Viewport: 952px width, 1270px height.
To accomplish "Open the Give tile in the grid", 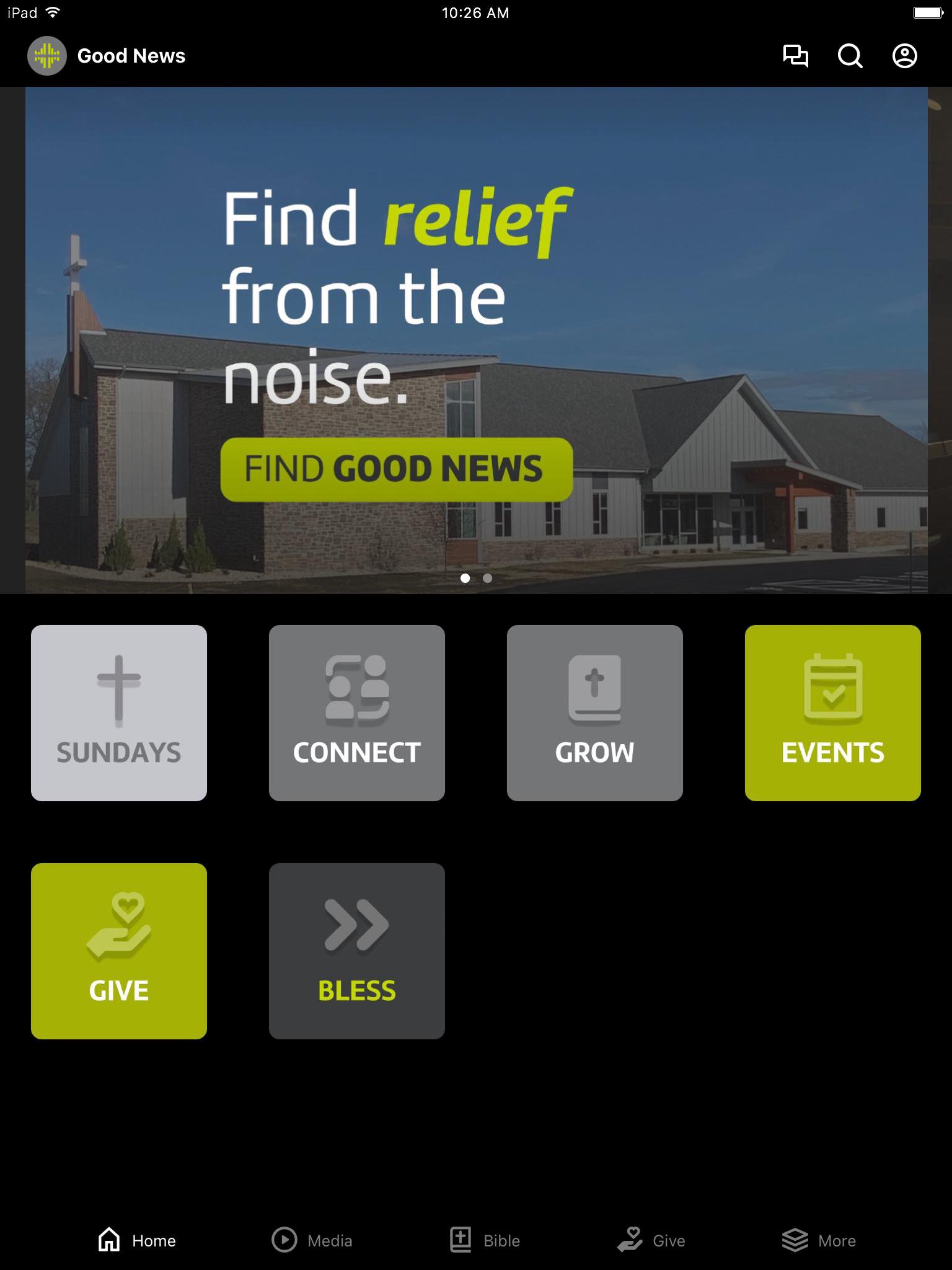I will [119, 951].
